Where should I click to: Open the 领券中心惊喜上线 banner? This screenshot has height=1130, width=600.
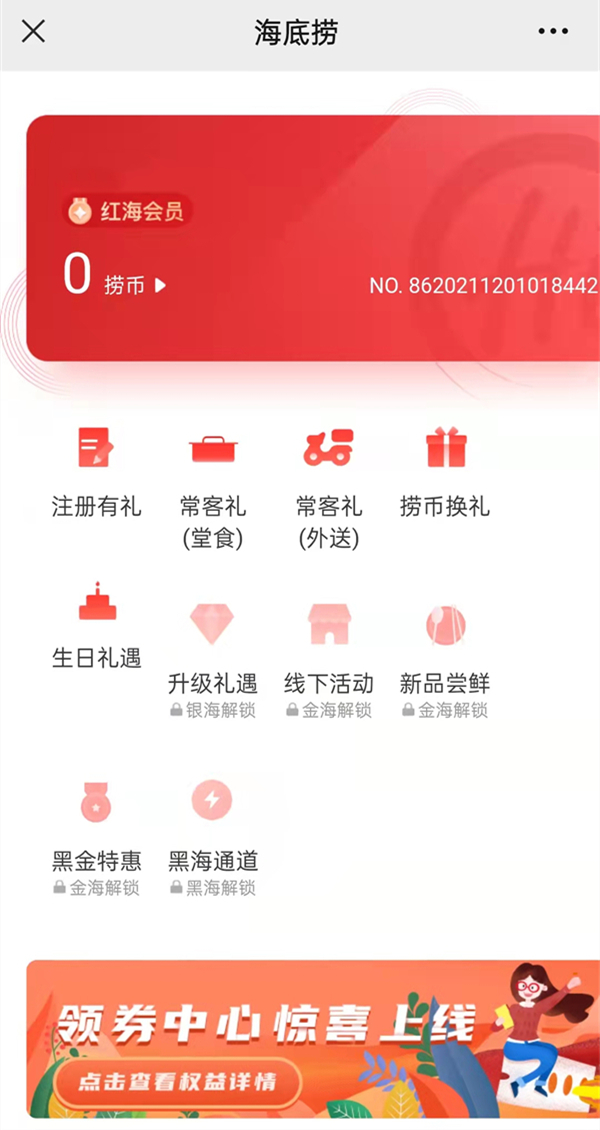click(300, 1040)
